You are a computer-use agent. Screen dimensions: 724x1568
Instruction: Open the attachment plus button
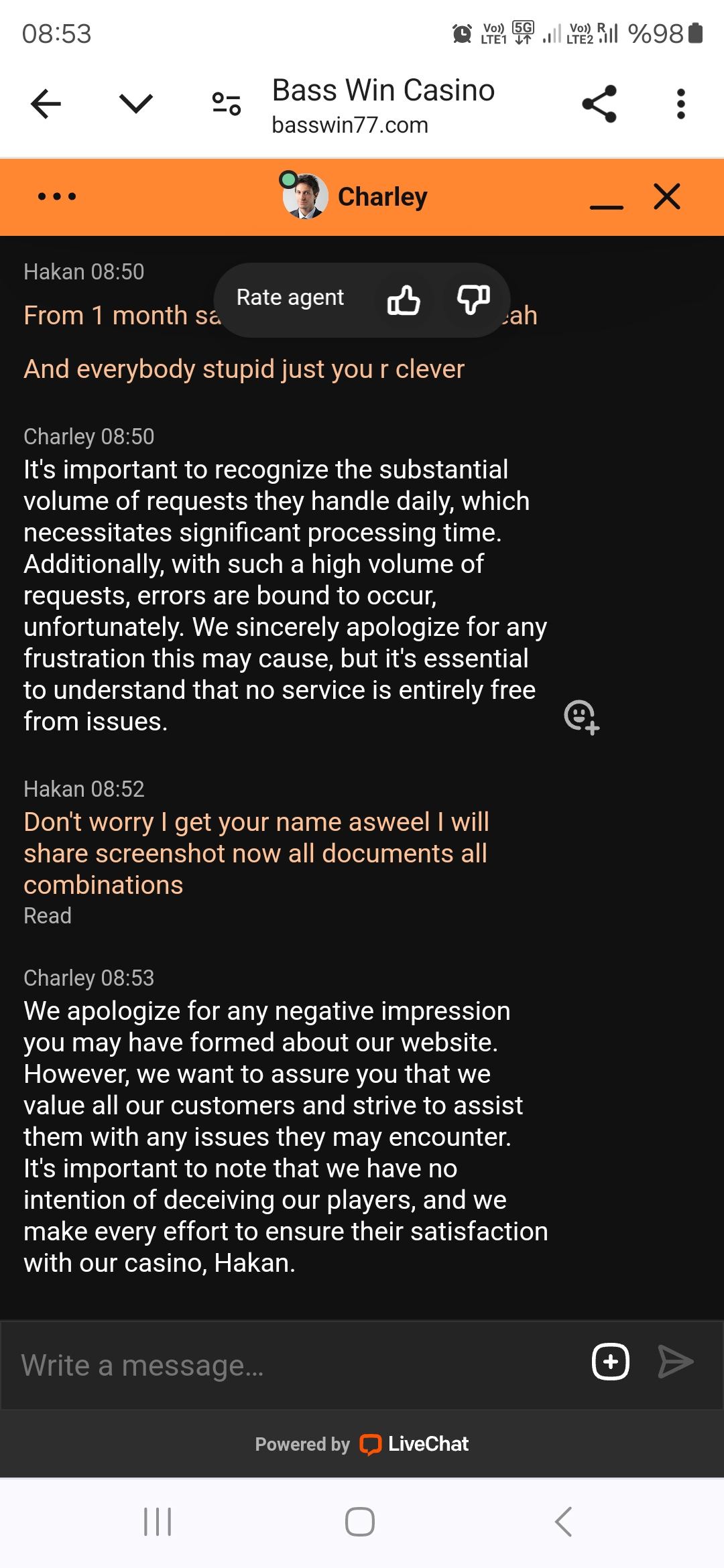point(610,1362)
